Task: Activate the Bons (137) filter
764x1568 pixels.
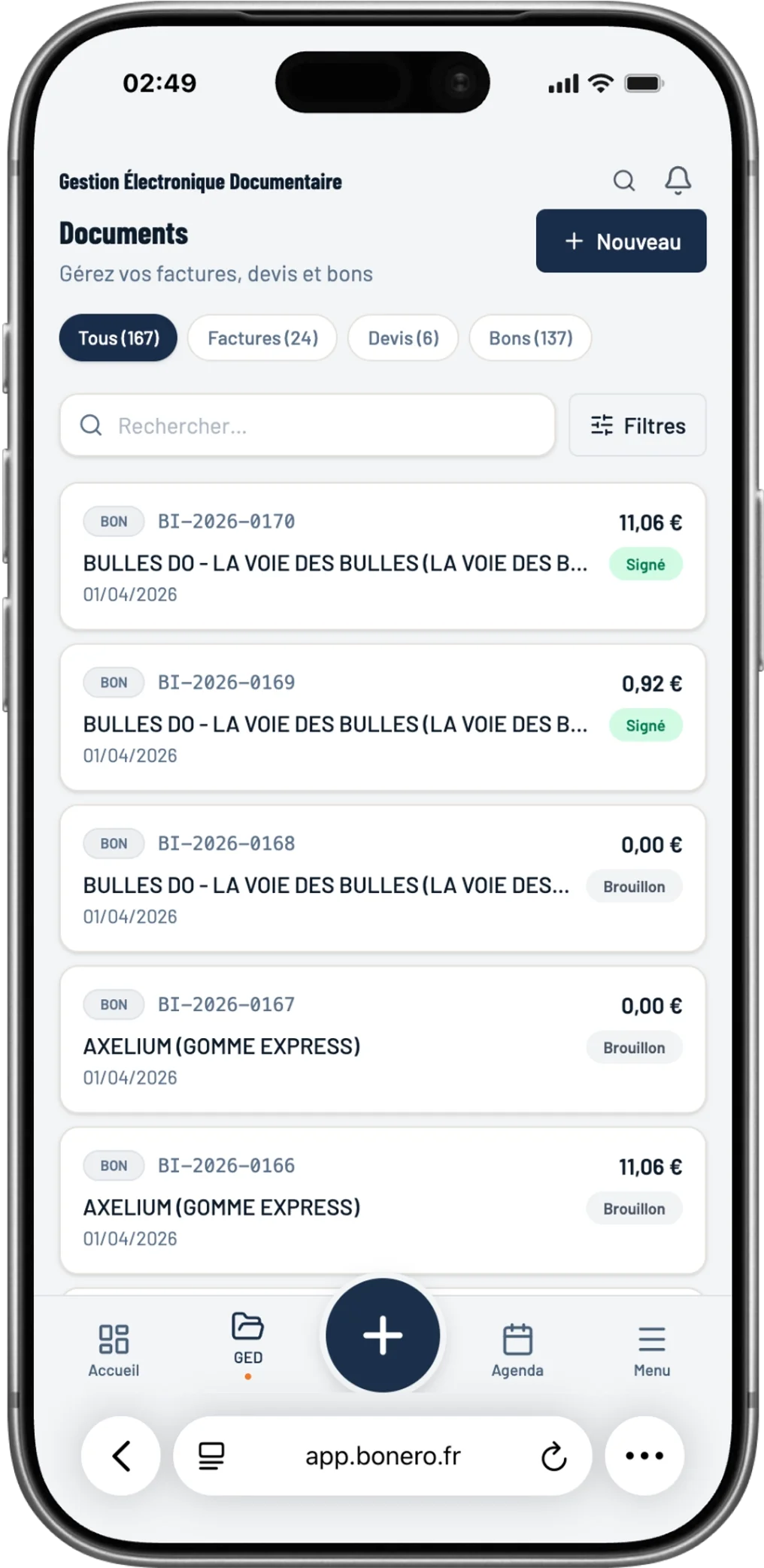Action: [529, 338]
